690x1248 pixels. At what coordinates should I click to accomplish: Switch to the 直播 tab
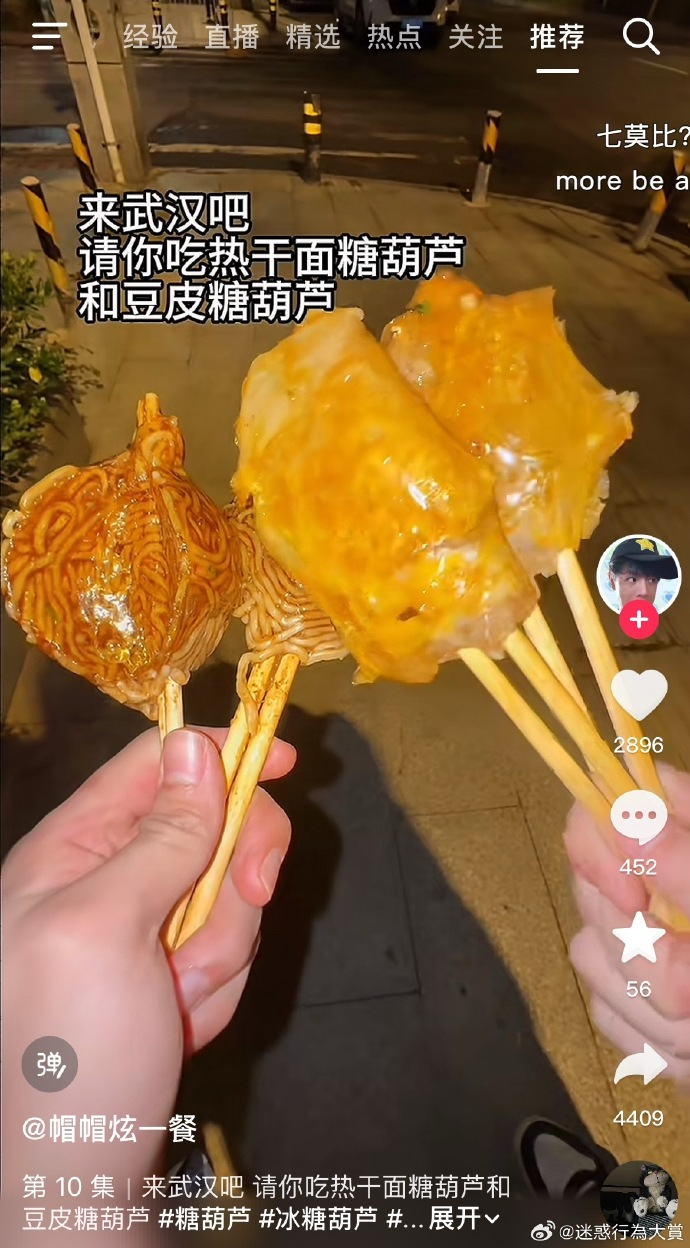point(232,37)
